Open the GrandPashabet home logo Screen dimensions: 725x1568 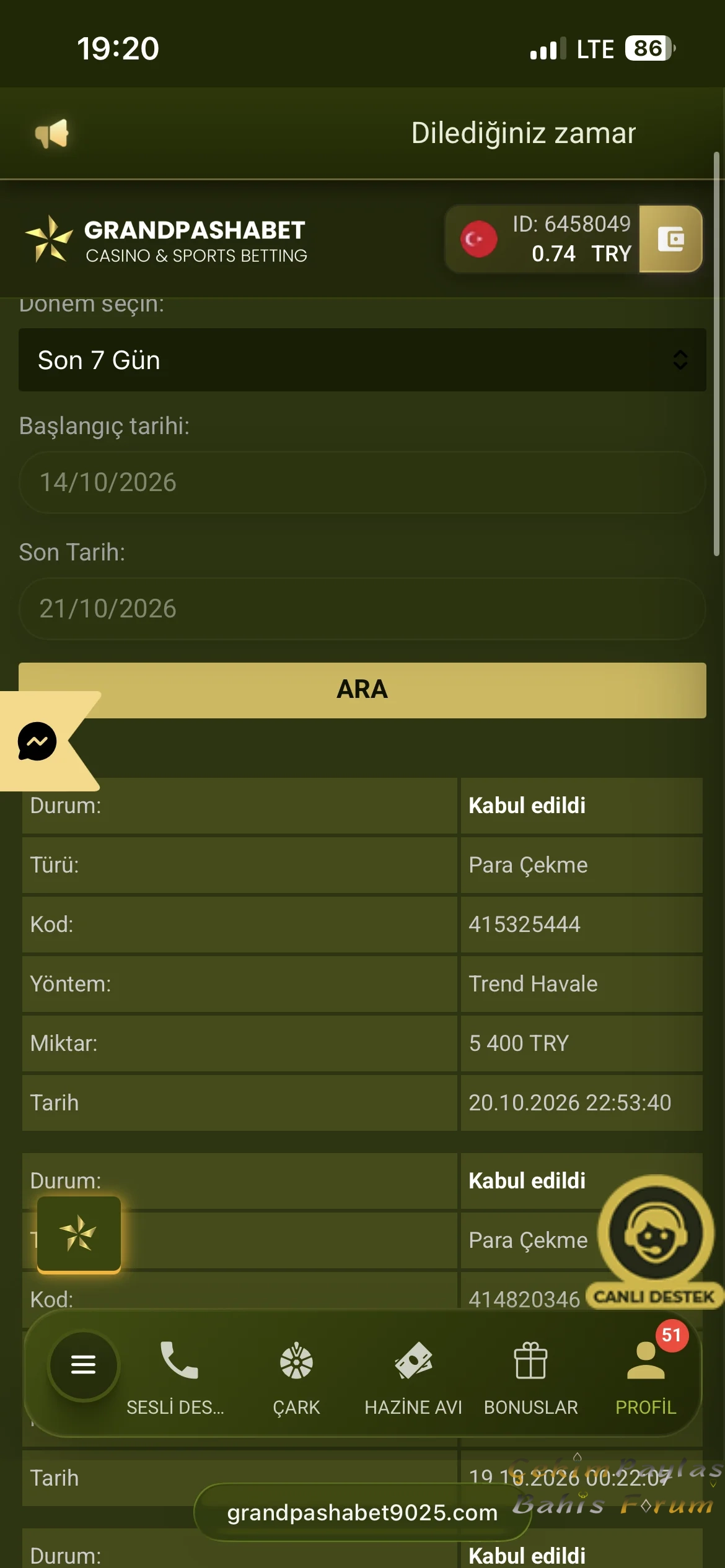(x=166, y=240)
